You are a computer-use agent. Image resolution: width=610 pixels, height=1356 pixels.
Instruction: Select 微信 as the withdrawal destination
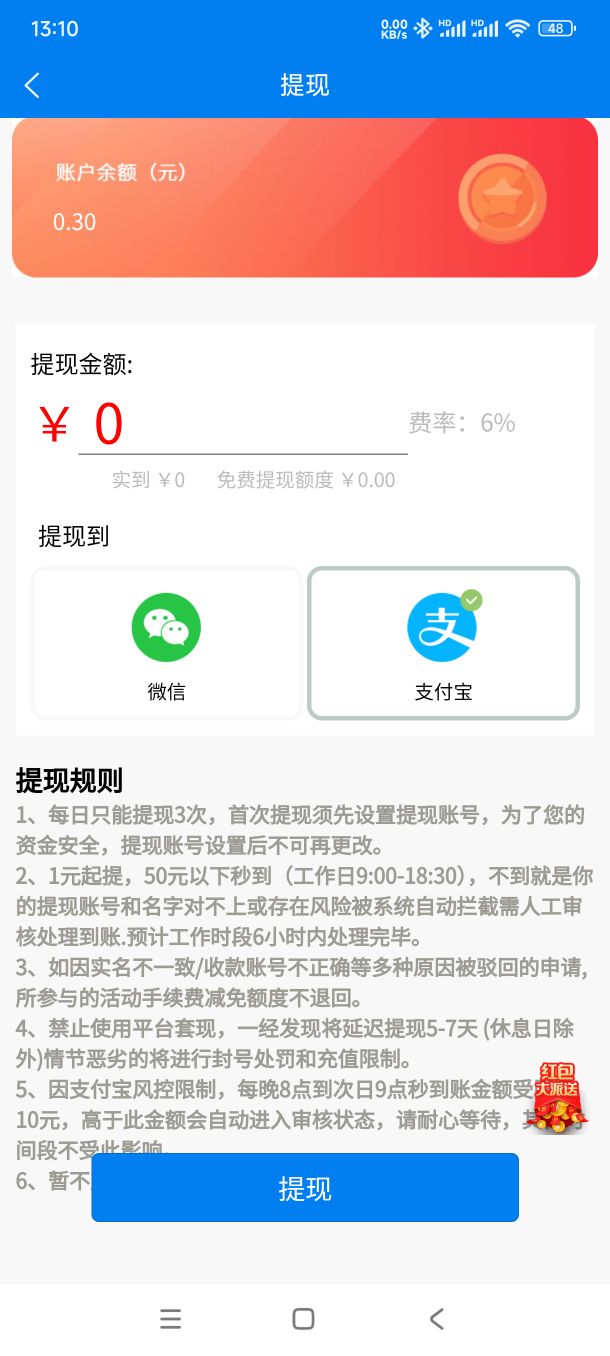coord(166,643)
